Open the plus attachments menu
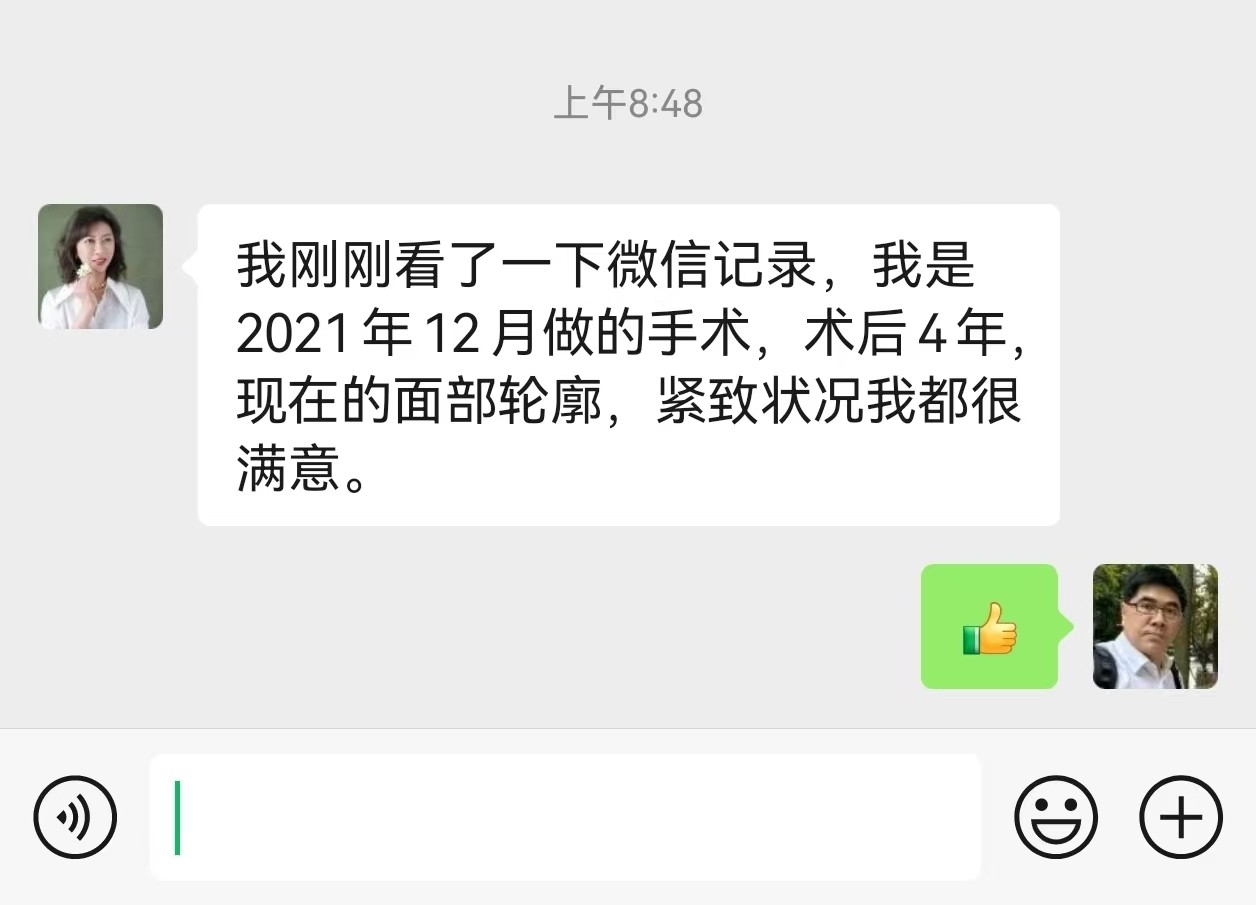Screen dimensions: 1256x905 (1181, 817)
